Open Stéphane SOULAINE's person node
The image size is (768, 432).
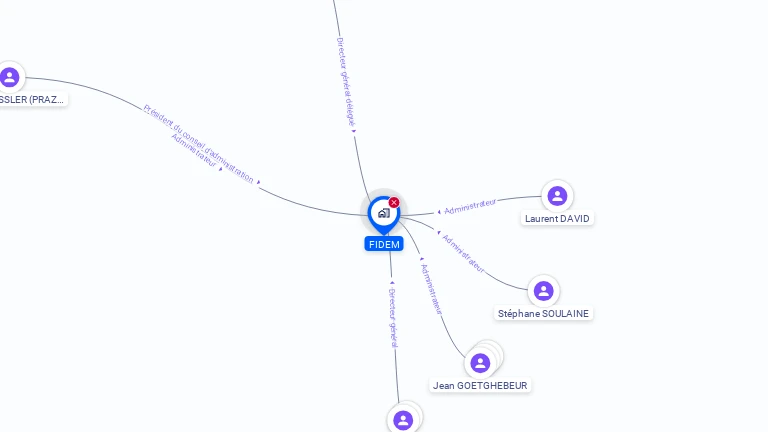pos(543,291)
